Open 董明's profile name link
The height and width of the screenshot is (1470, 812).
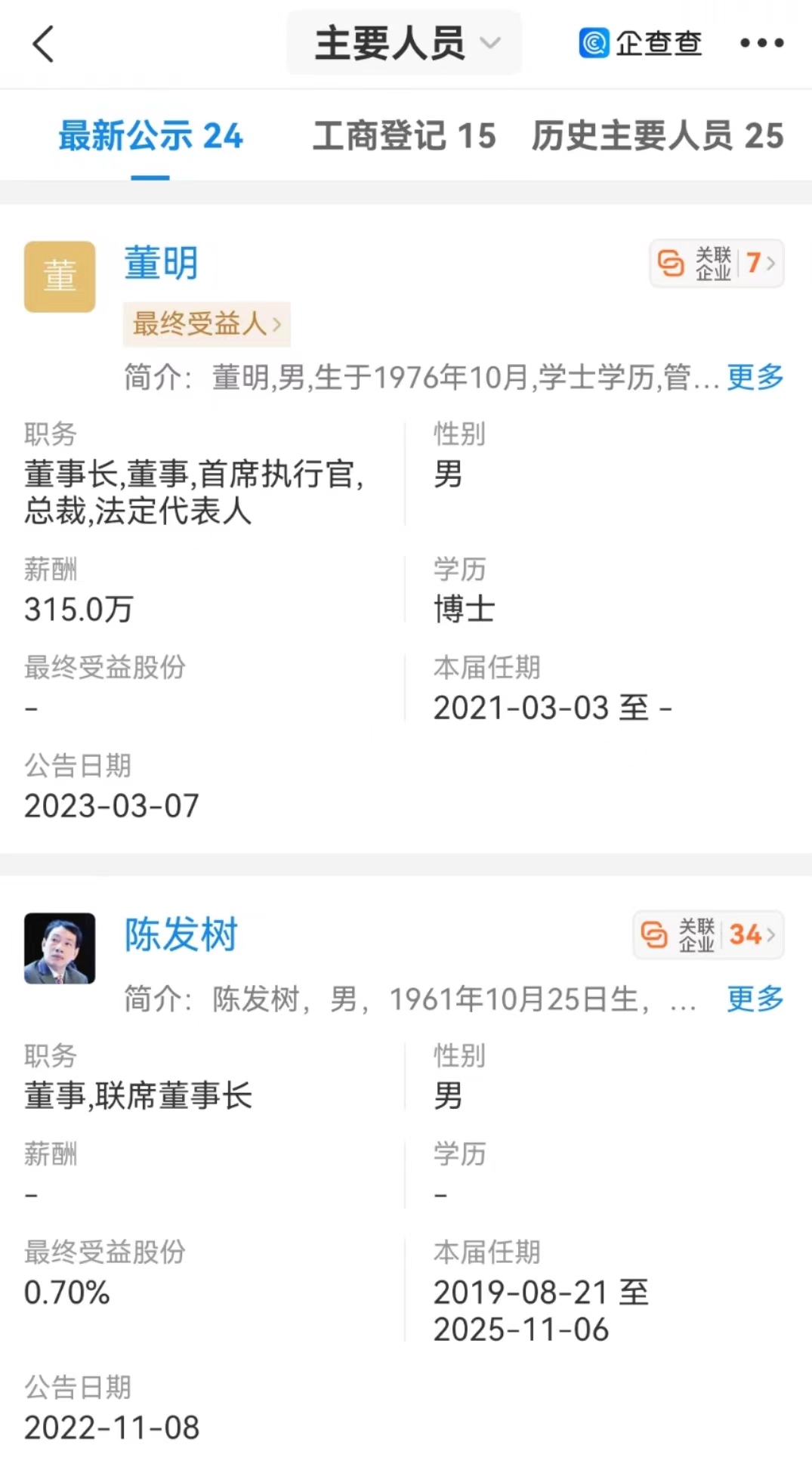[x=161, y=263]
